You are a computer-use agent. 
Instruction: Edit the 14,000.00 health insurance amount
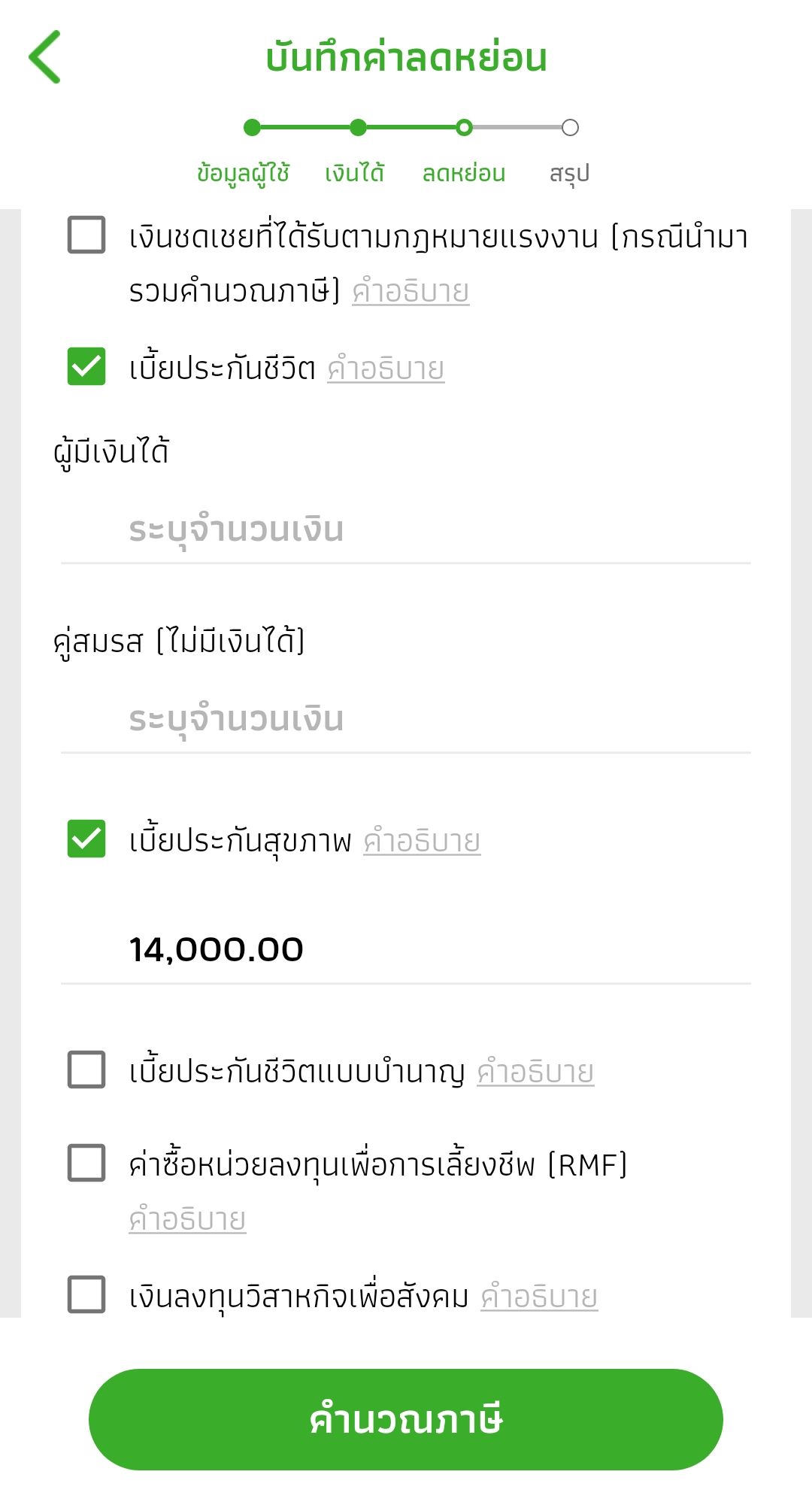(406, 950)
